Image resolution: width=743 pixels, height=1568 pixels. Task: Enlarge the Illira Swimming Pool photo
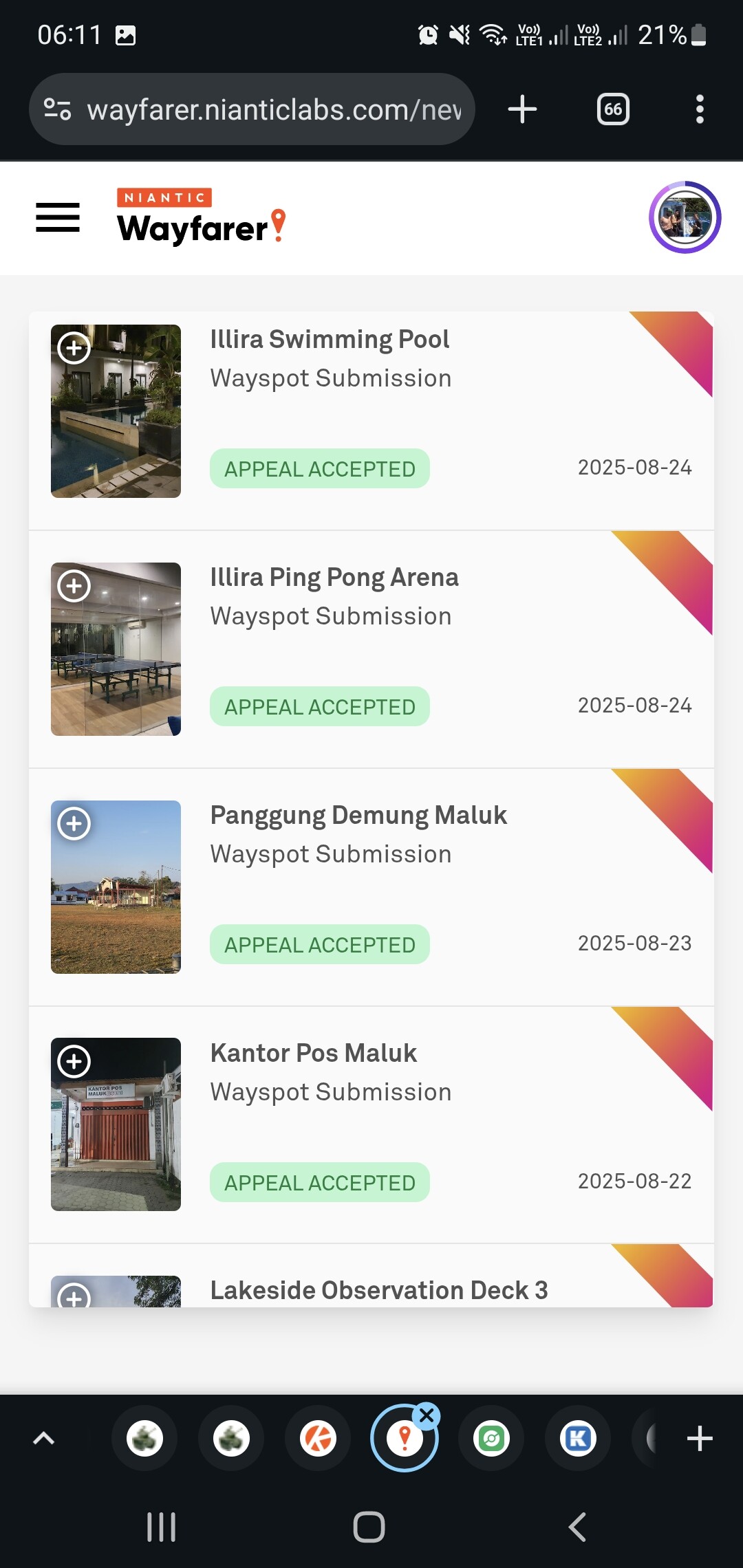[x=74, y=348]
